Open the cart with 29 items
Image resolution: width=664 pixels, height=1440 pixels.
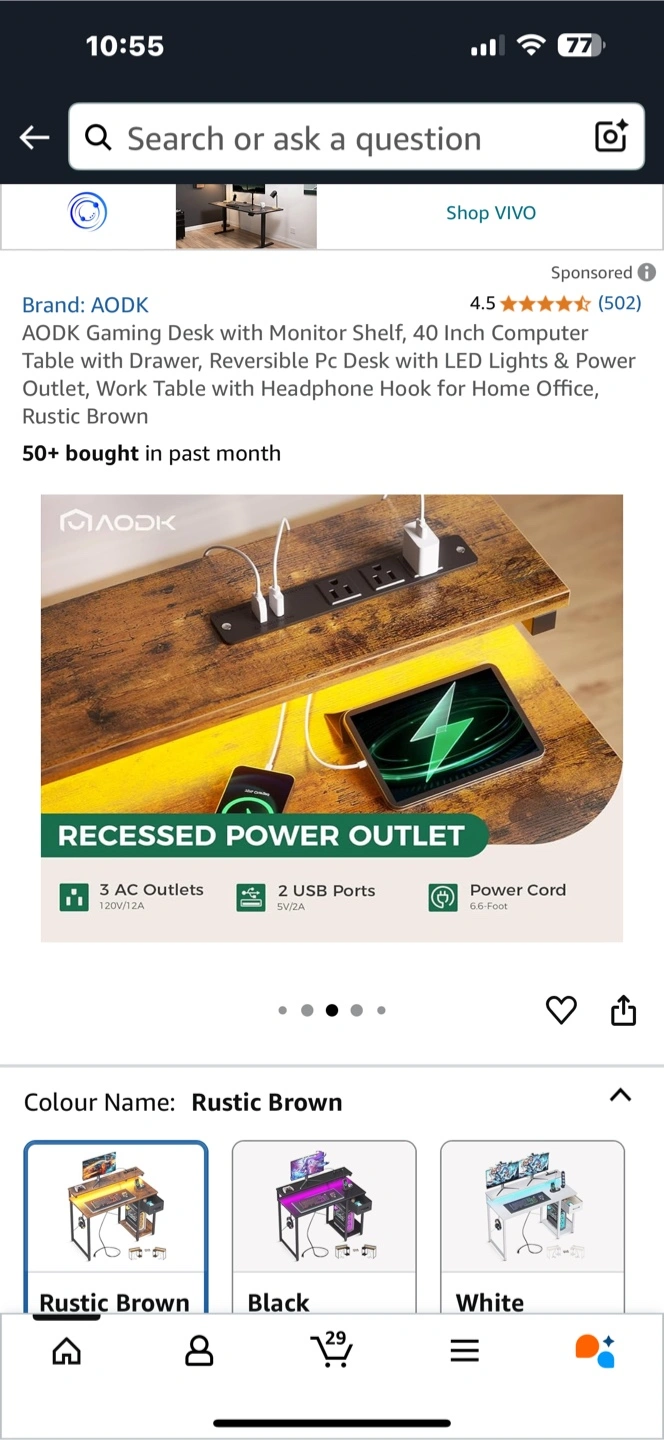point(332,1348)
